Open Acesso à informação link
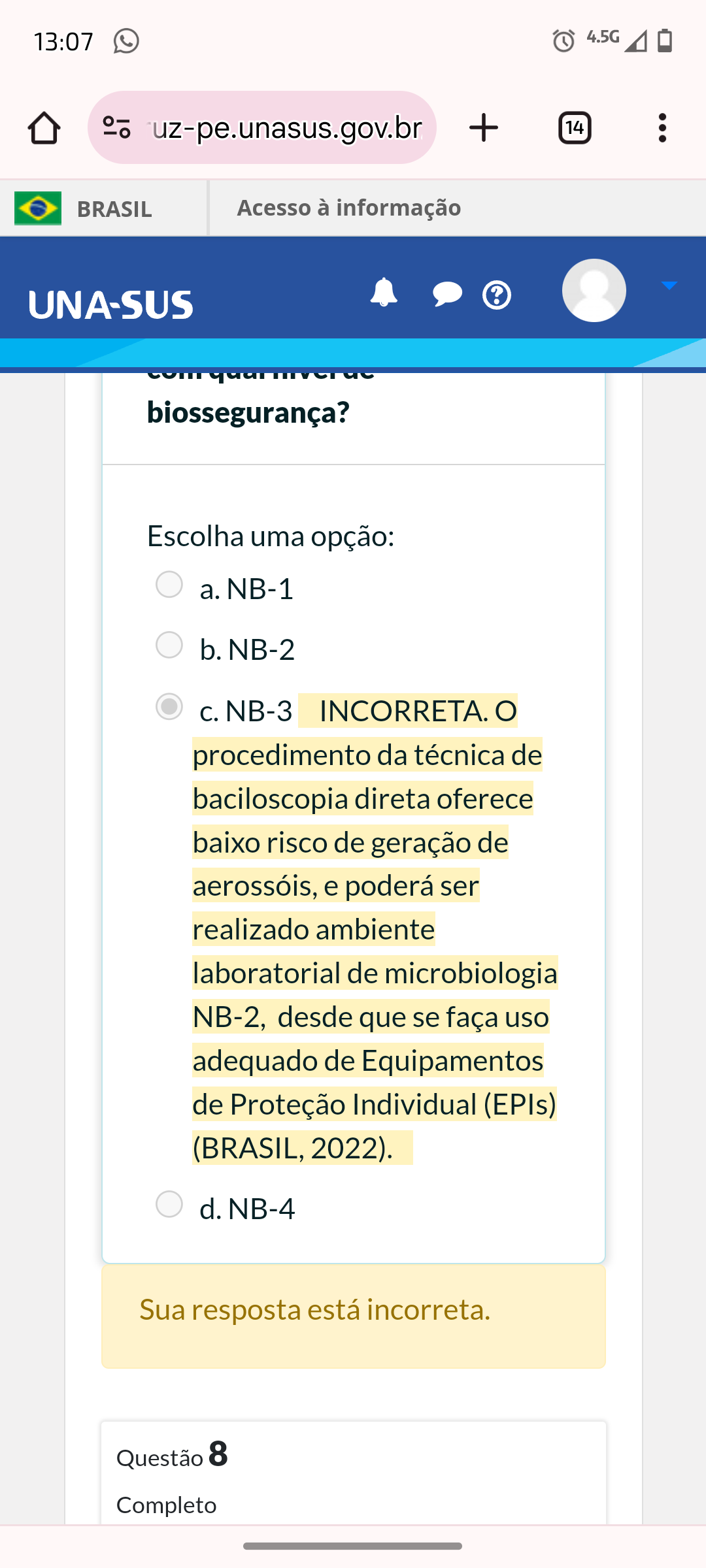 tap(349, 208)
